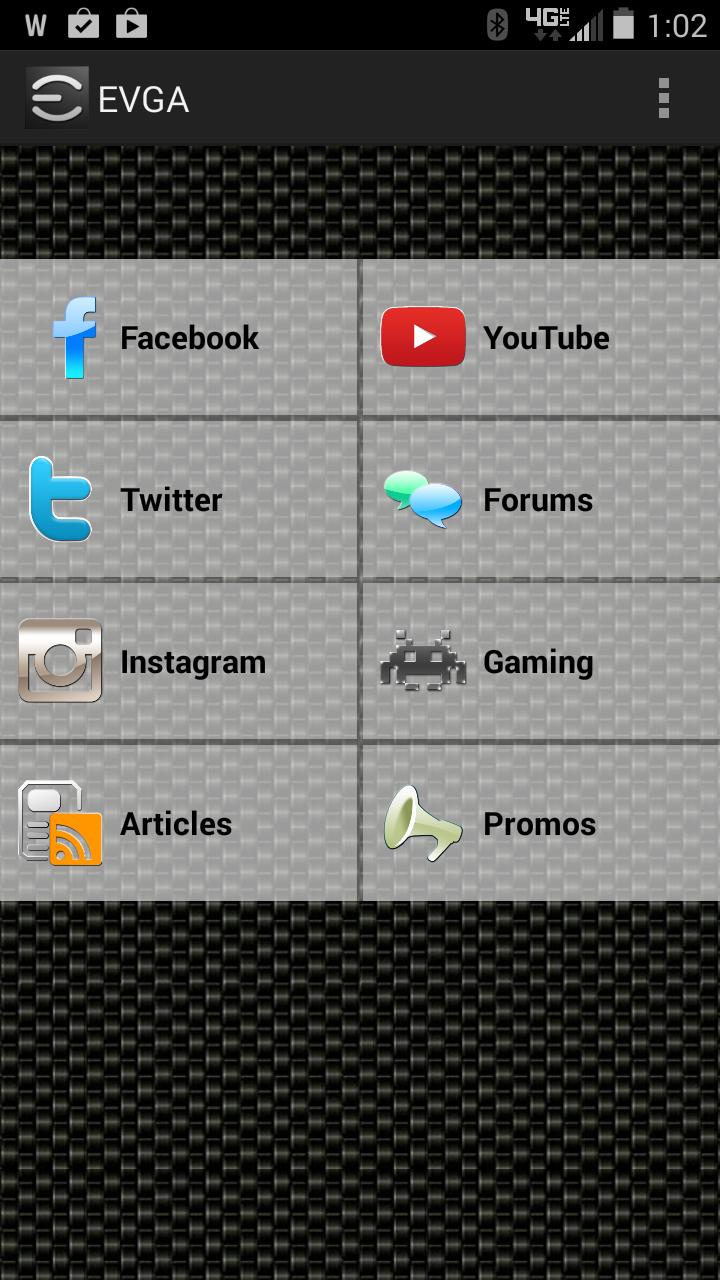Tap the Instagram tile label
This screenshot has width=720, height=1280.
pos(192,661)
